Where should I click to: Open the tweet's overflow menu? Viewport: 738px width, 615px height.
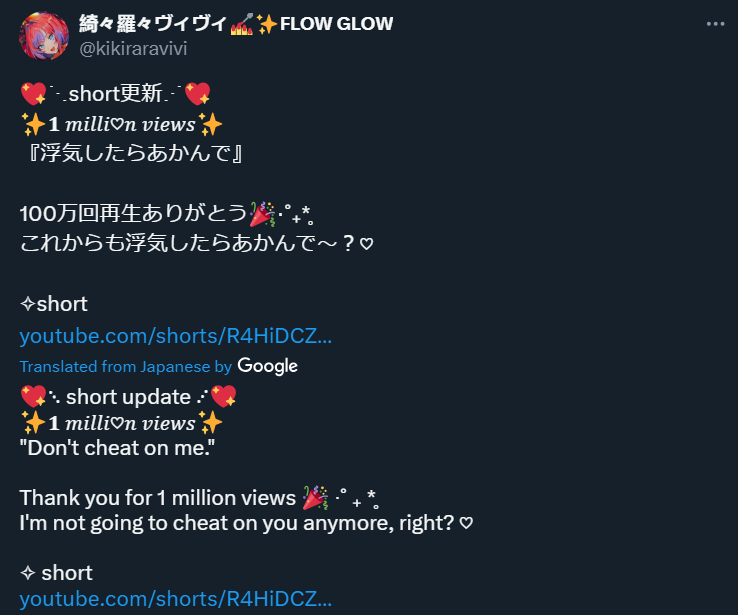(714, 24)
